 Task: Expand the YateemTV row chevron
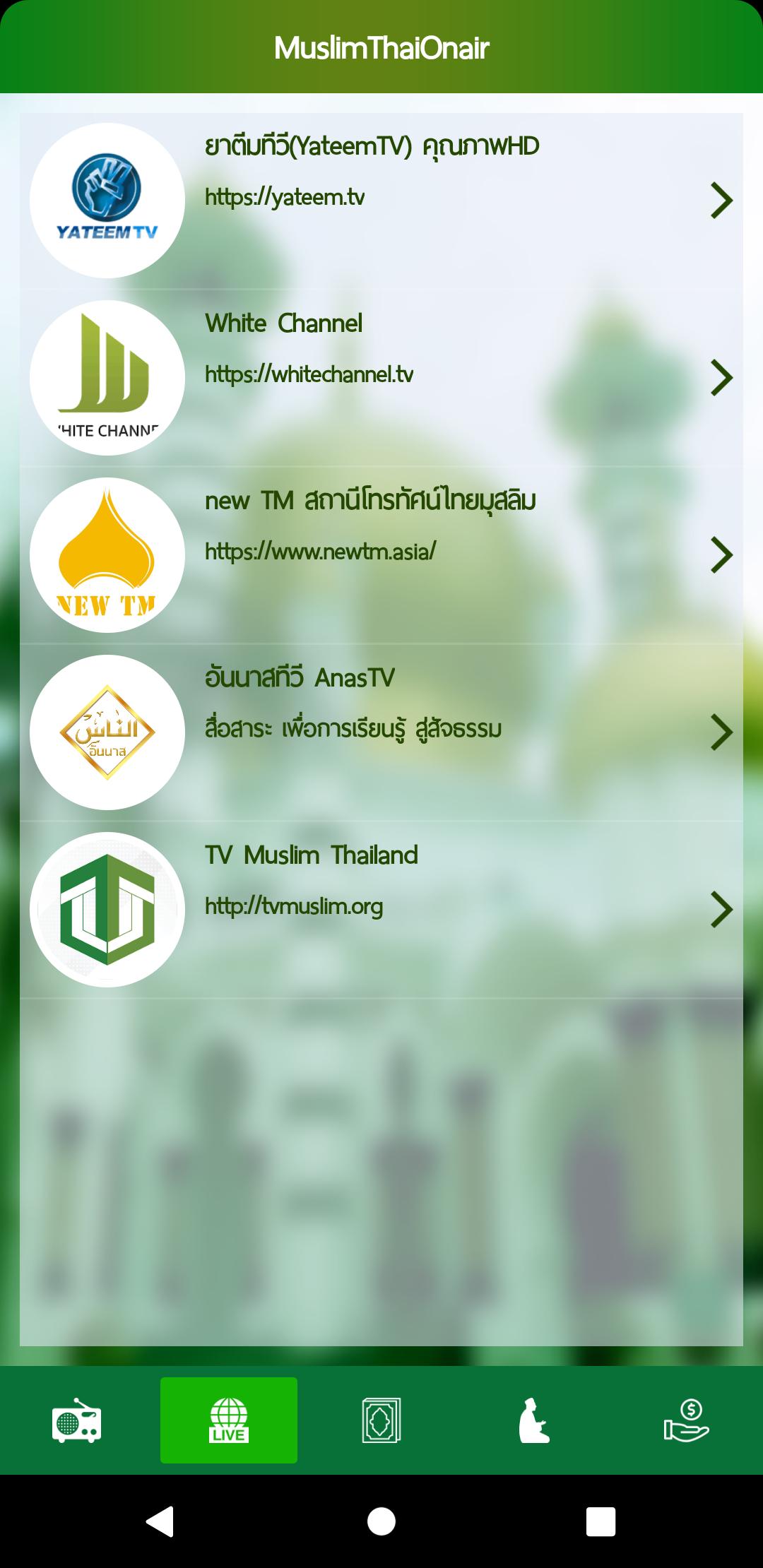pyautogui.click(x=723, y=199)
